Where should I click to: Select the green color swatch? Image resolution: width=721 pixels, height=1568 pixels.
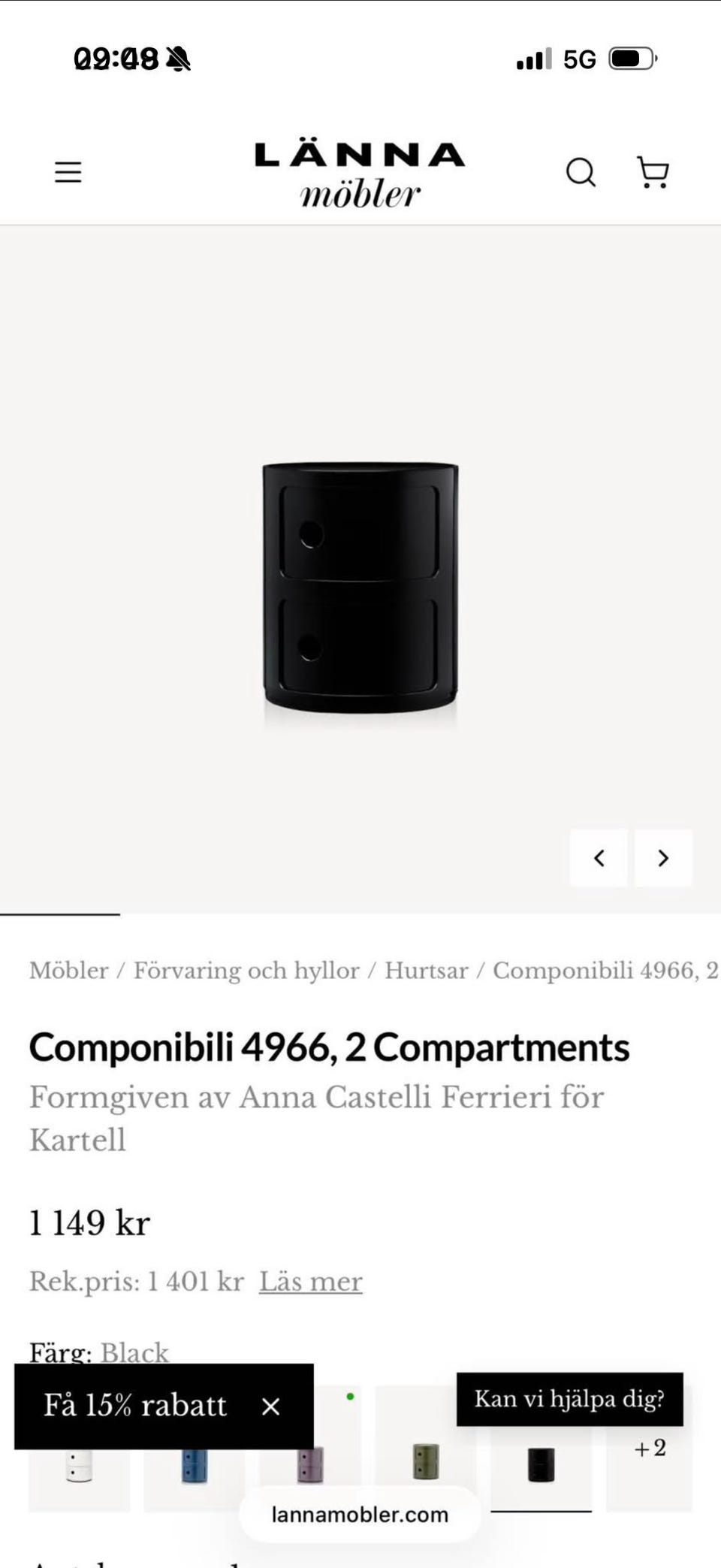(425, 1461)
